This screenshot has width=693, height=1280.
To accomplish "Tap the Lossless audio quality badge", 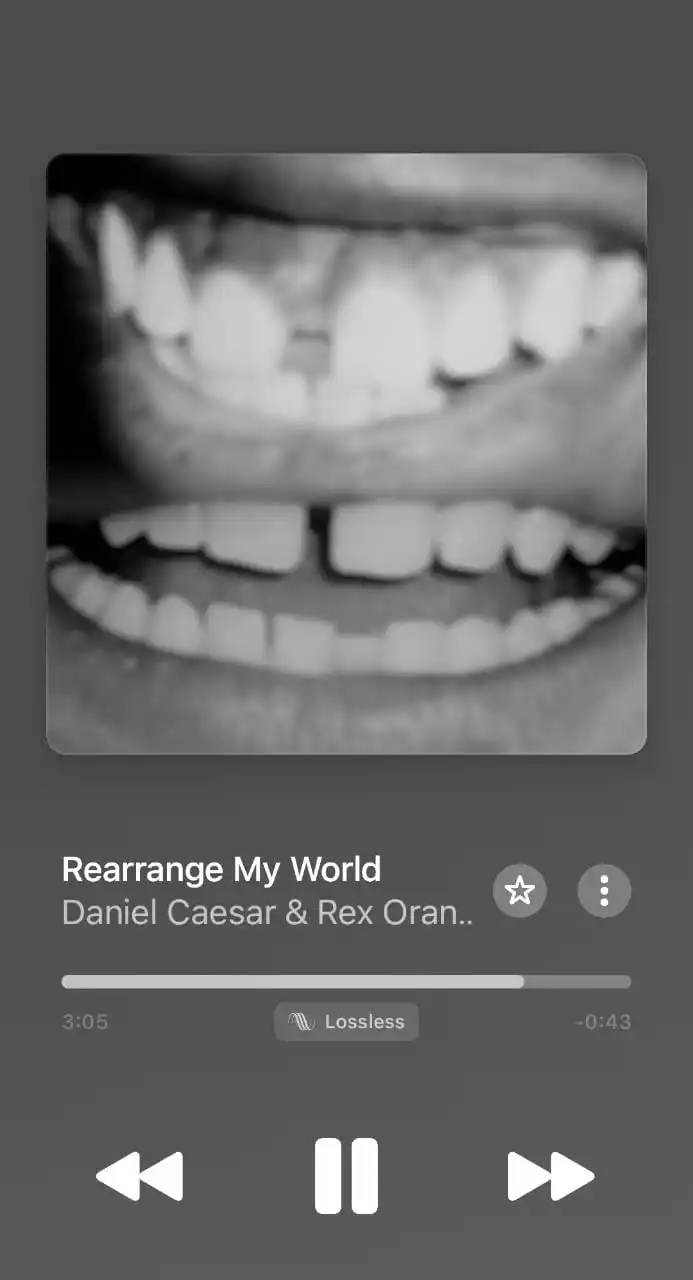I will point(346,1022).
